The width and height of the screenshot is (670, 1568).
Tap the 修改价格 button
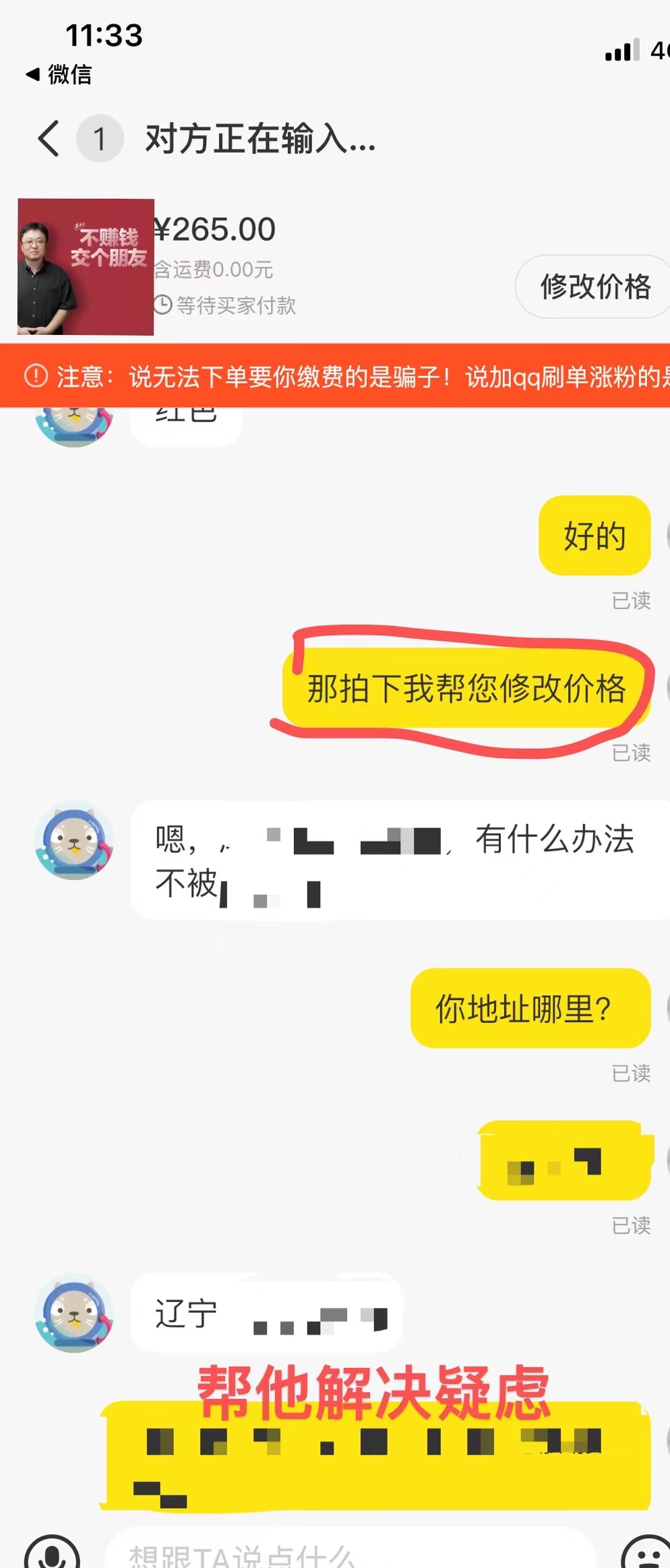595,287
